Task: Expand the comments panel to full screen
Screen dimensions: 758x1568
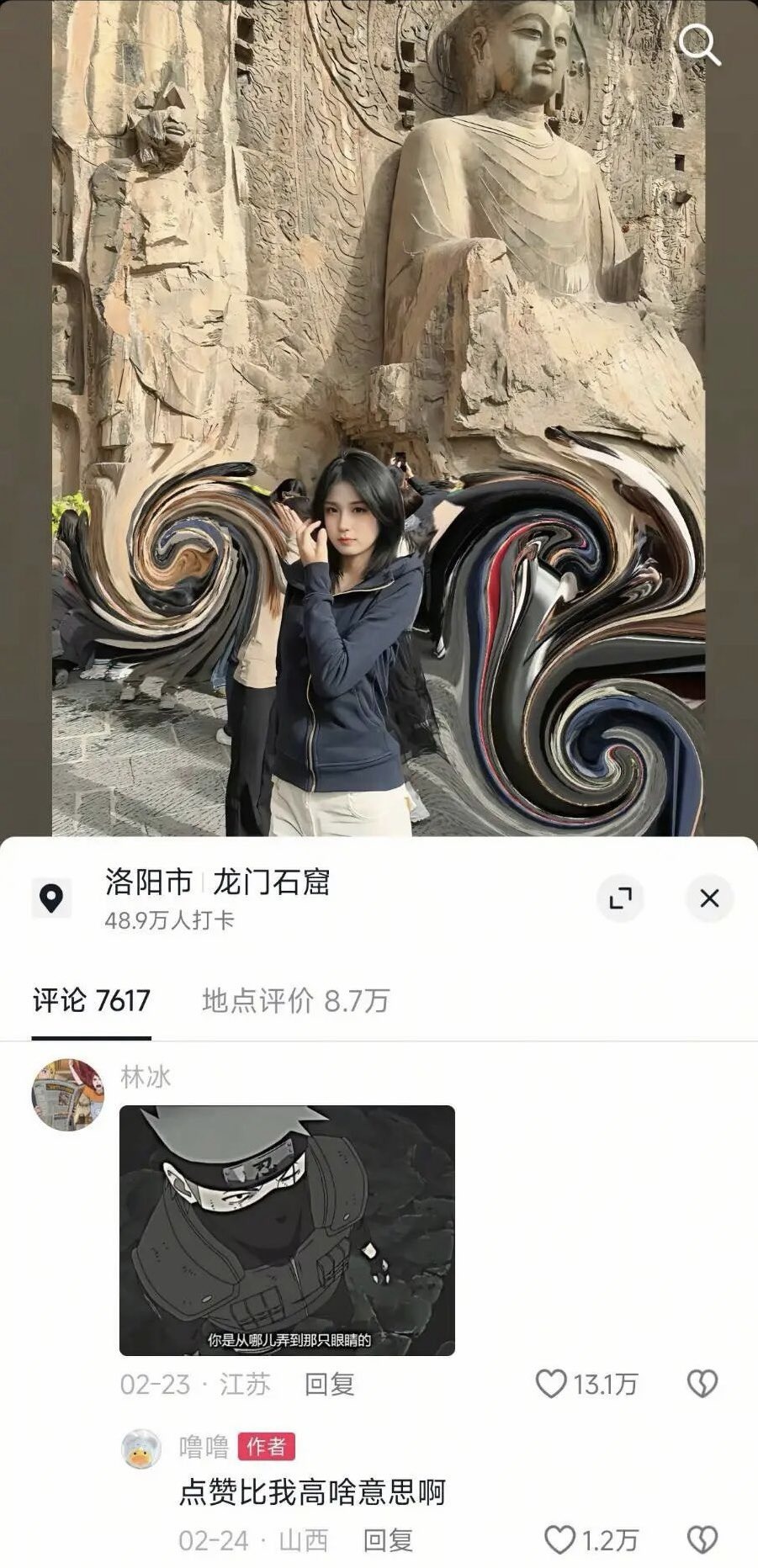Action: tap(620, 898)
